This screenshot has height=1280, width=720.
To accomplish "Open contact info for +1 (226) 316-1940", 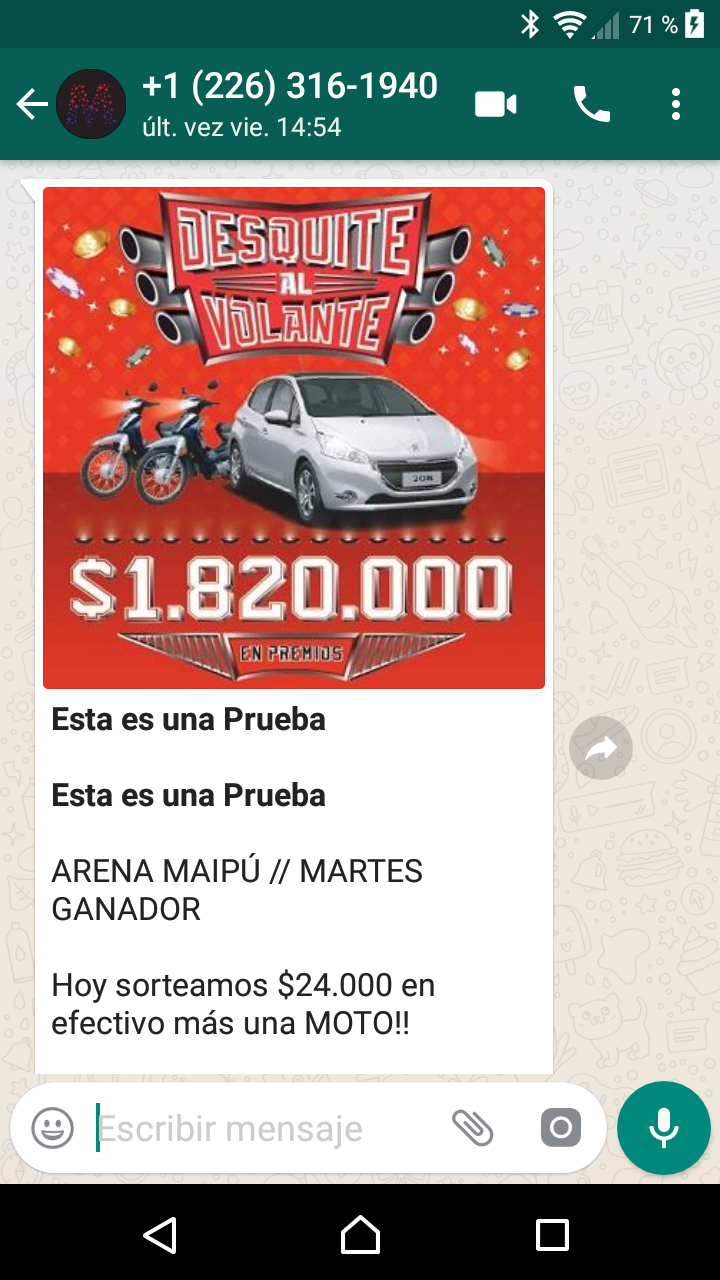I will [290, 104].
